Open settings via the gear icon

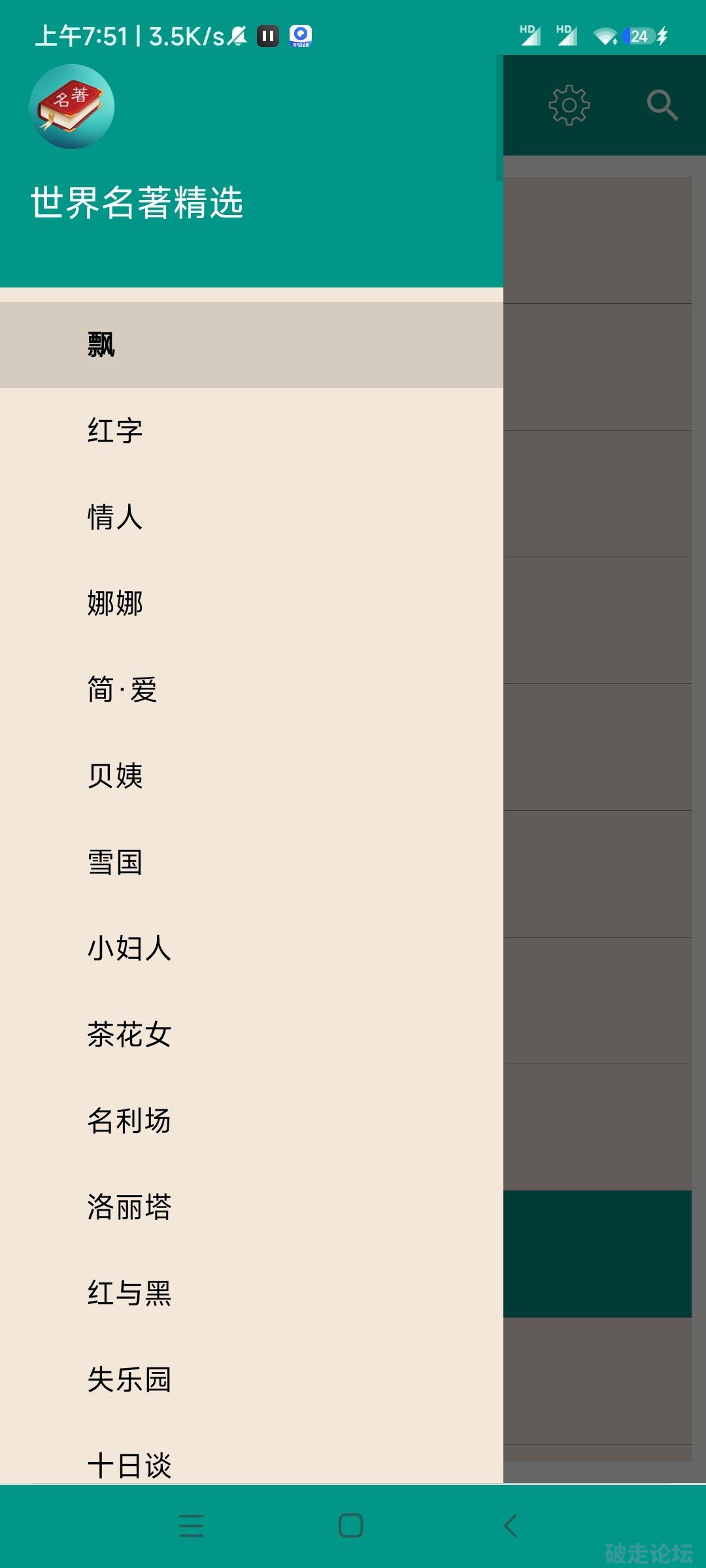[x=569, y=105]
